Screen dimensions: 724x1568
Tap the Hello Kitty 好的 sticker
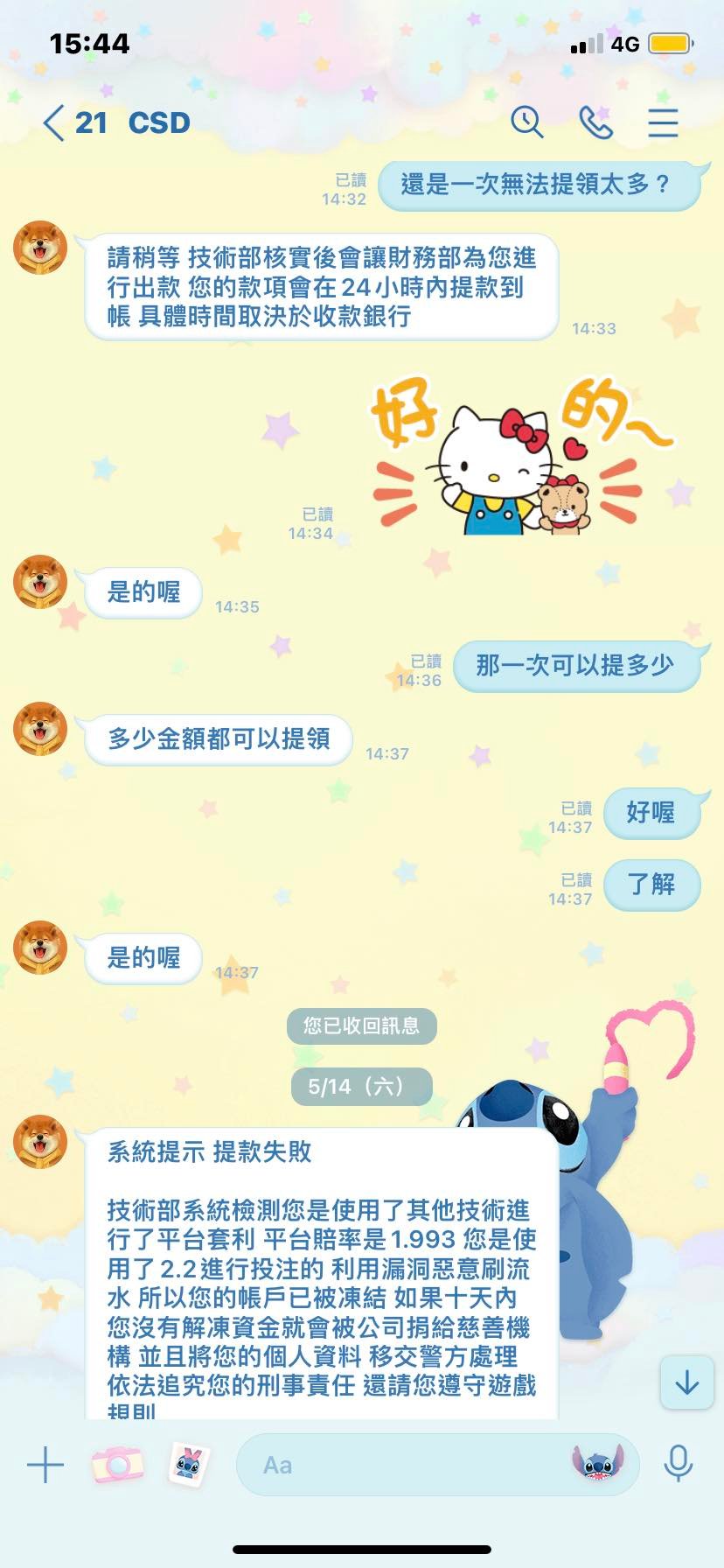pos(520,457)
